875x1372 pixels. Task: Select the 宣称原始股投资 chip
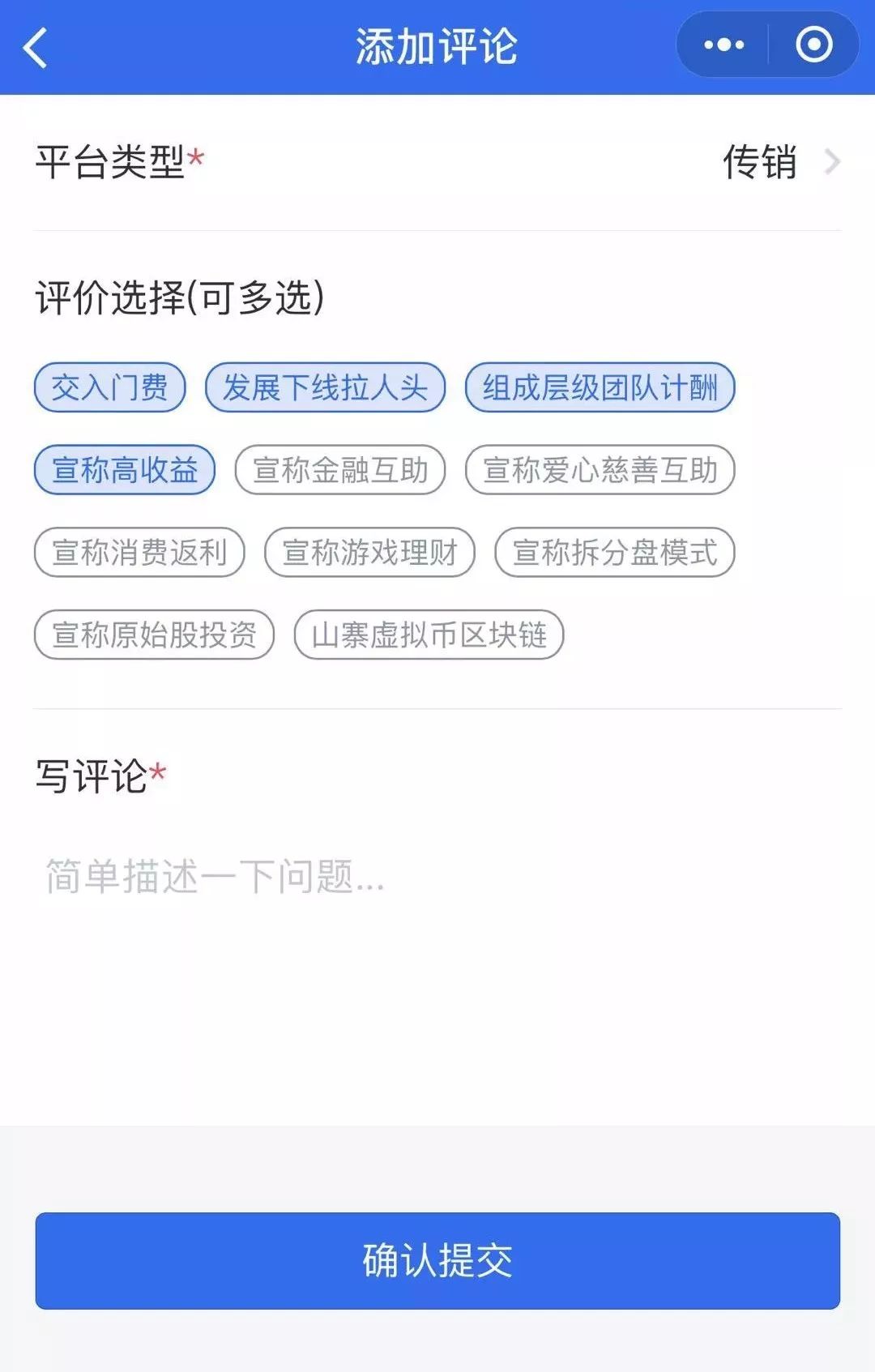pos(154,635)
